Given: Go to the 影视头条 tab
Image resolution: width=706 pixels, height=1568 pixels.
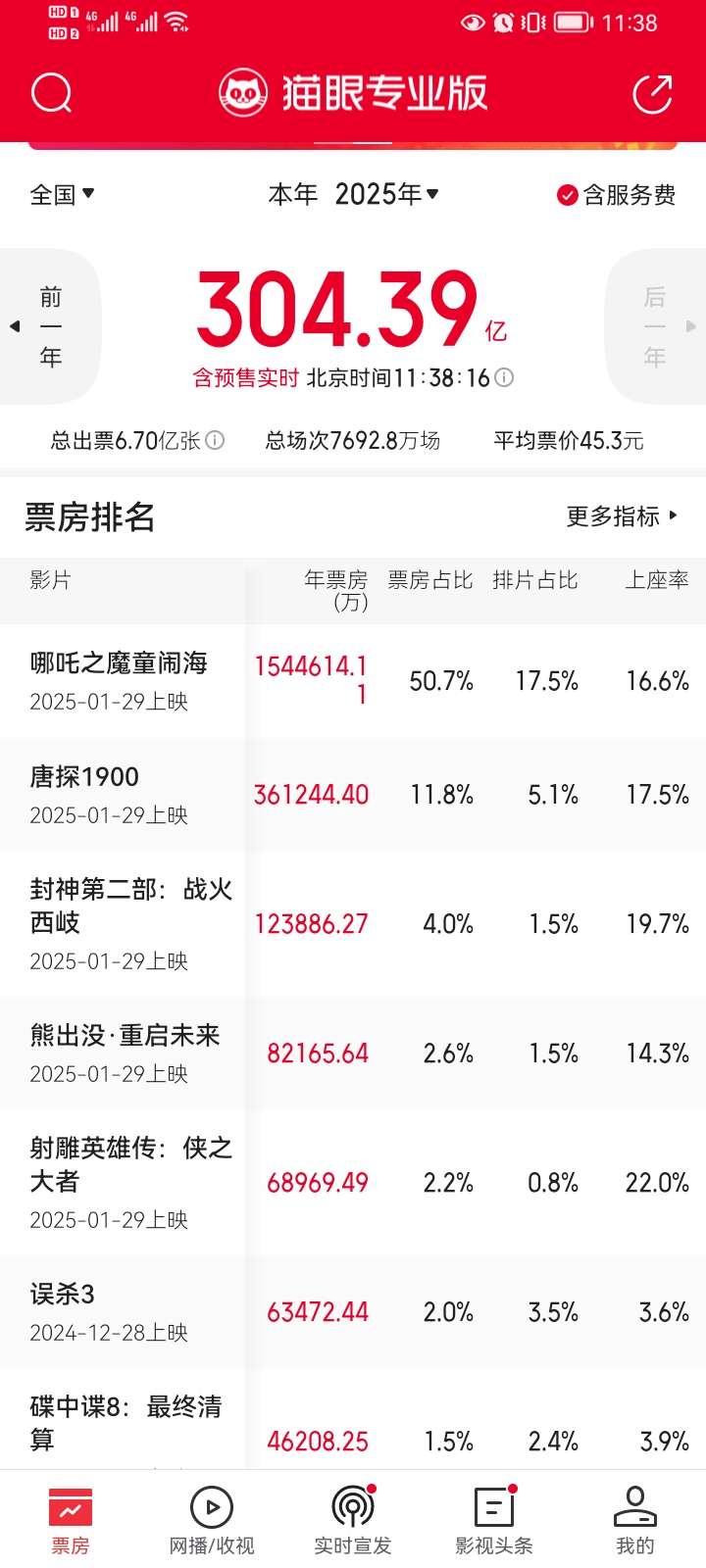Looking at the screenshot, I should click(x=494, y=1520).
